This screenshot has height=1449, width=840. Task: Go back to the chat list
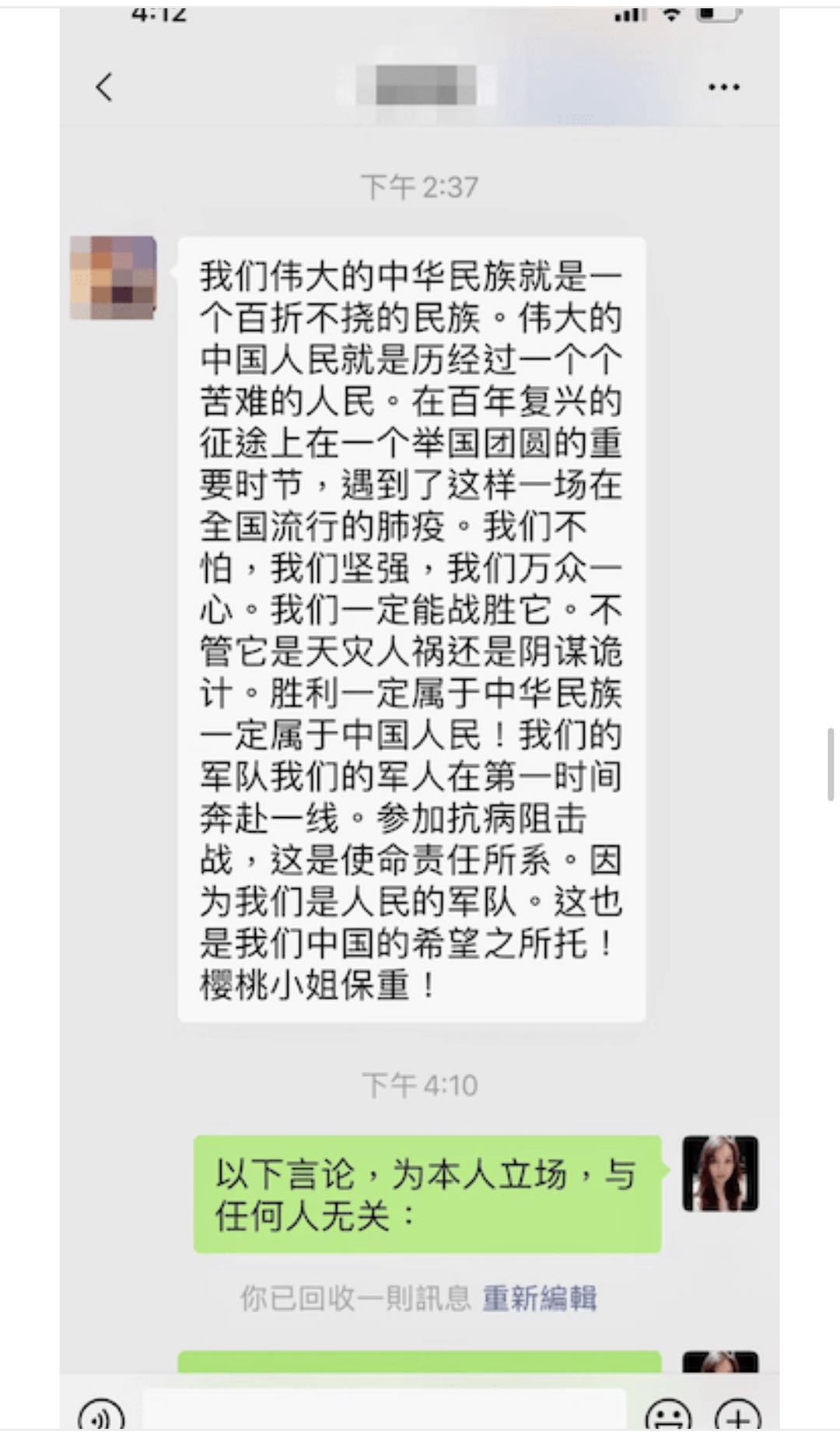click(x=104, y=87)
